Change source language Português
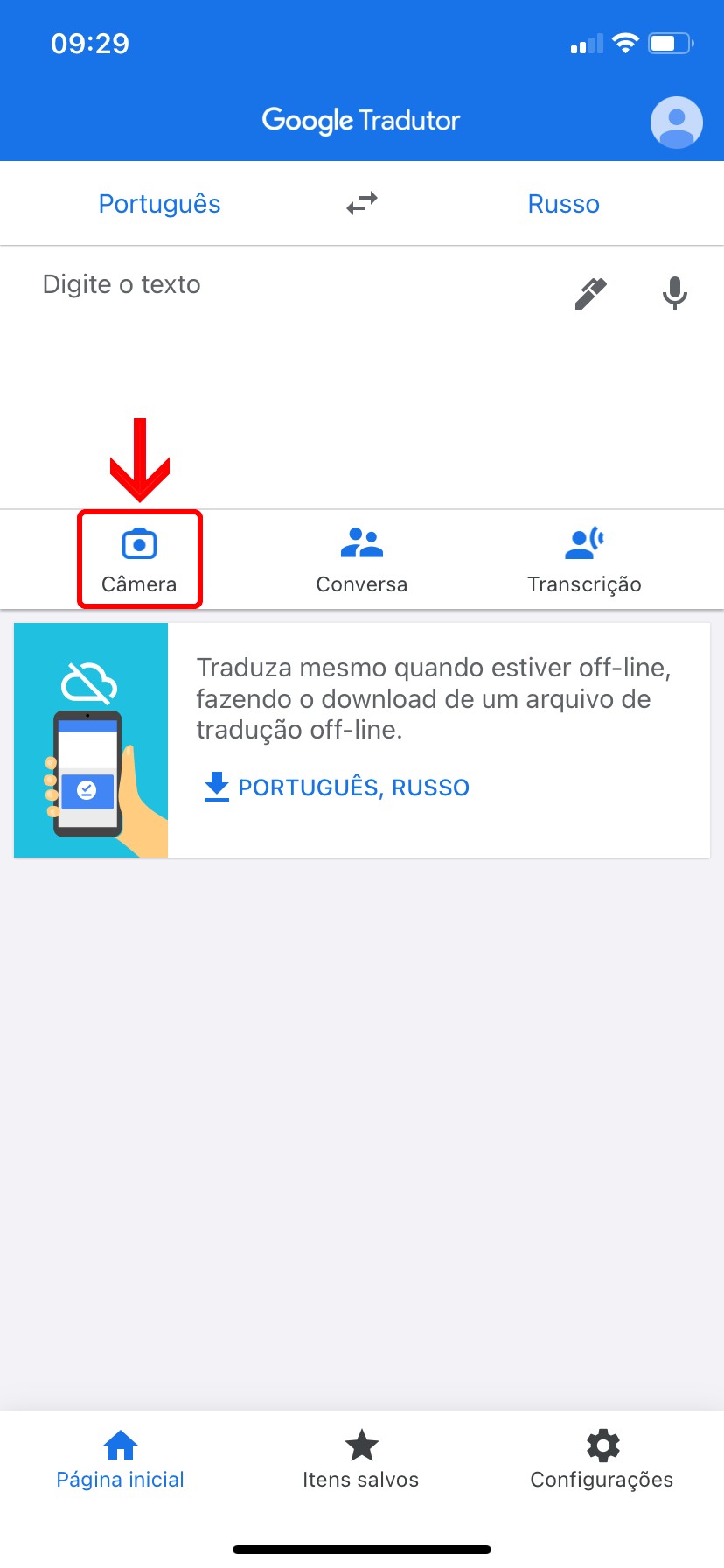The image size is (724, 1568). point(159,204)
